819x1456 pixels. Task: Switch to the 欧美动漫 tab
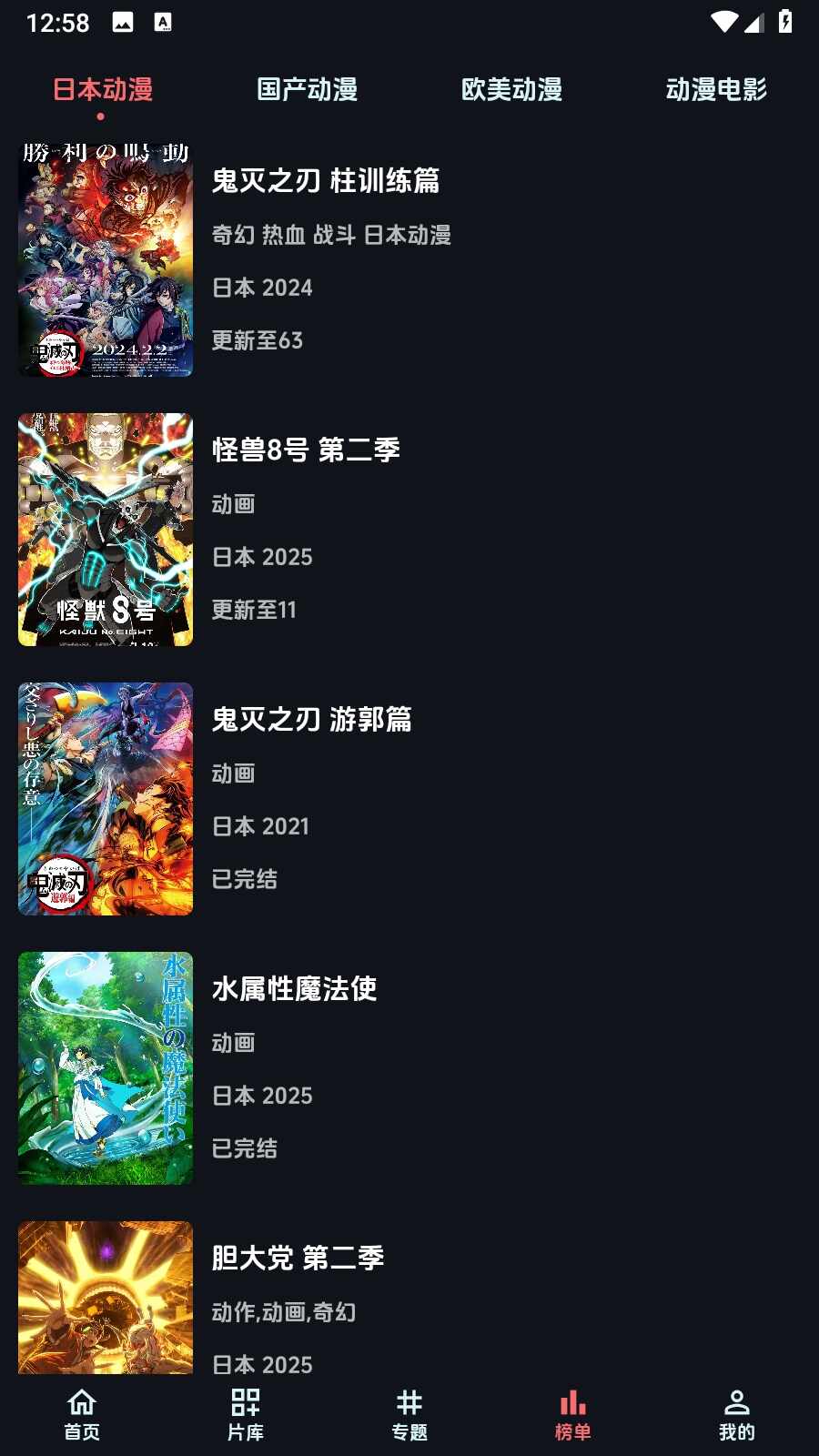[x=512, y=90]
